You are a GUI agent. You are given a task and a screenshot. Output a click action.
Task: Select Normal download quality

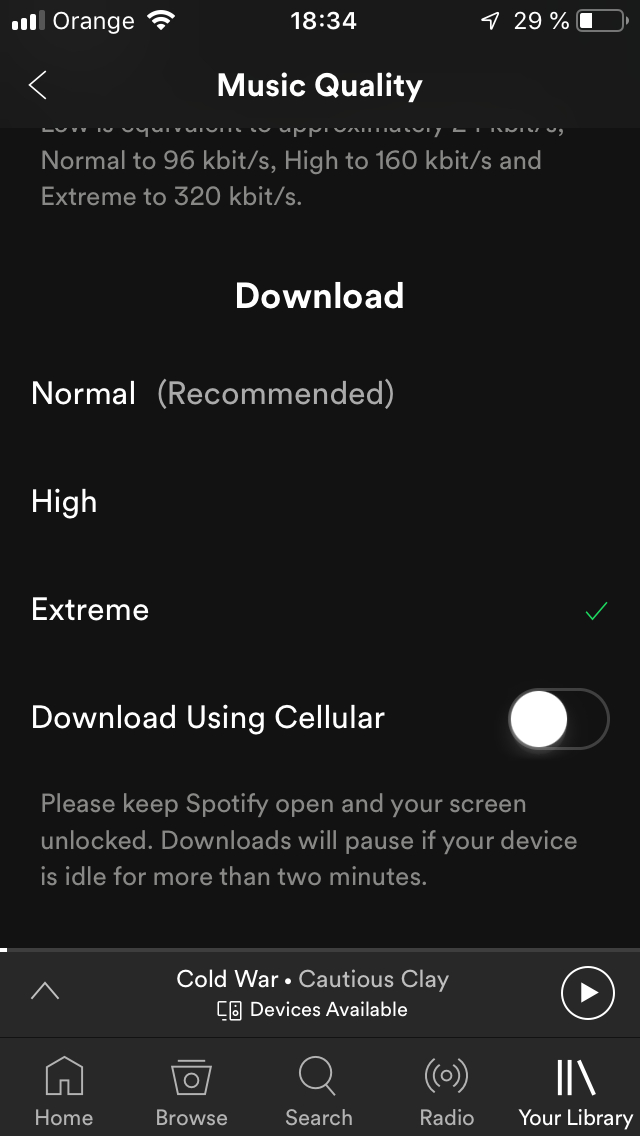pyautogui.click(x=320, y=393)
